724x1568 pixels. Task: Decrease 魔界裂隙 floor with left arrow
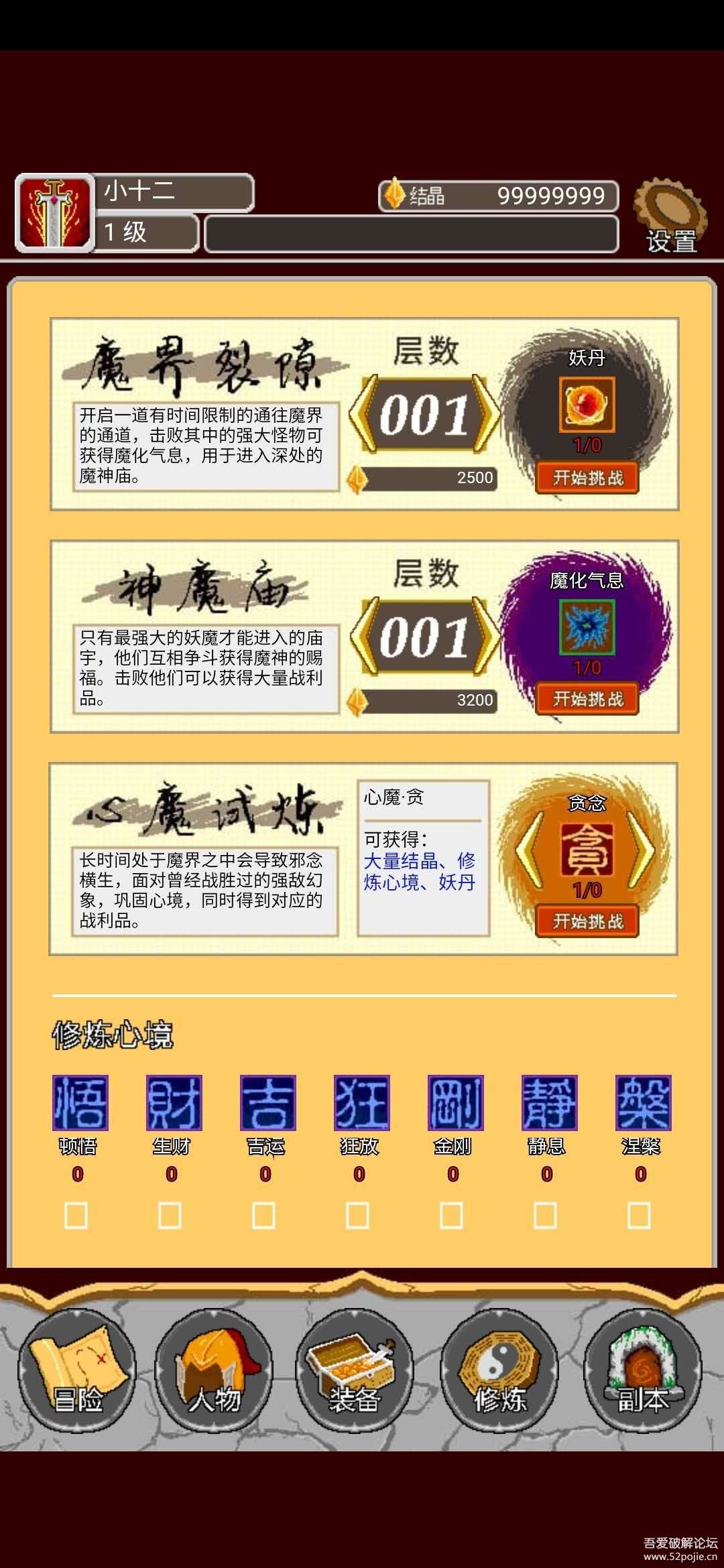(362, 414)
